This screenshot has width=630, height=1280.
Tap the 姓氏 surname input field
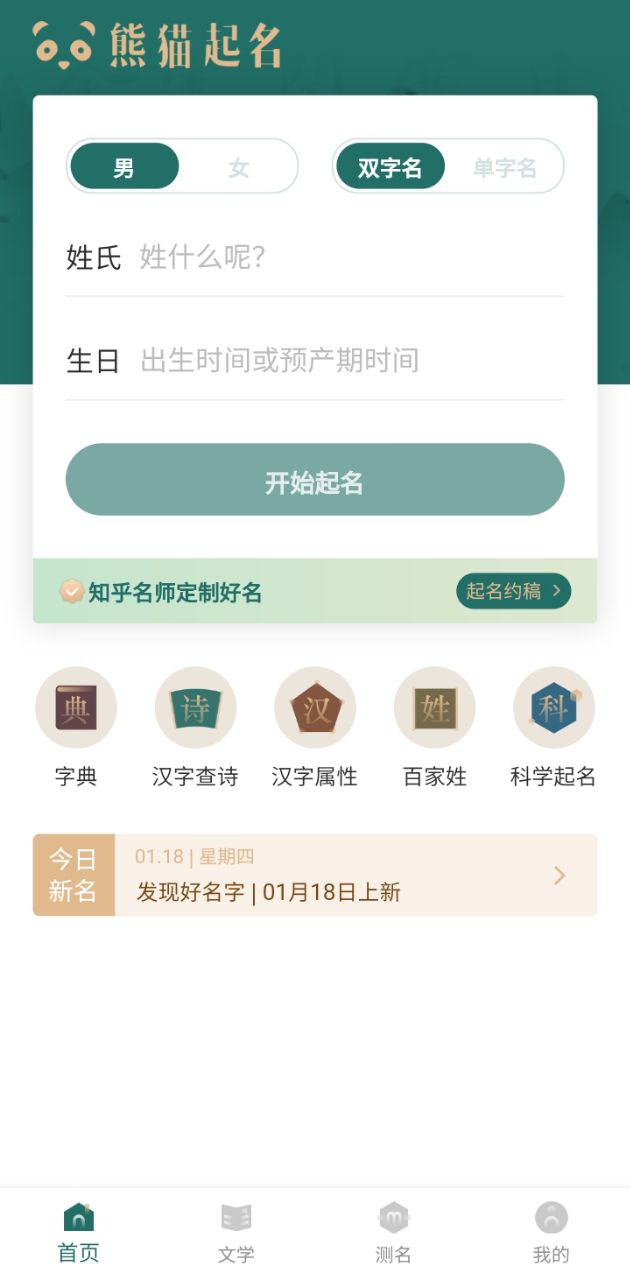click(x=315, y=257)
